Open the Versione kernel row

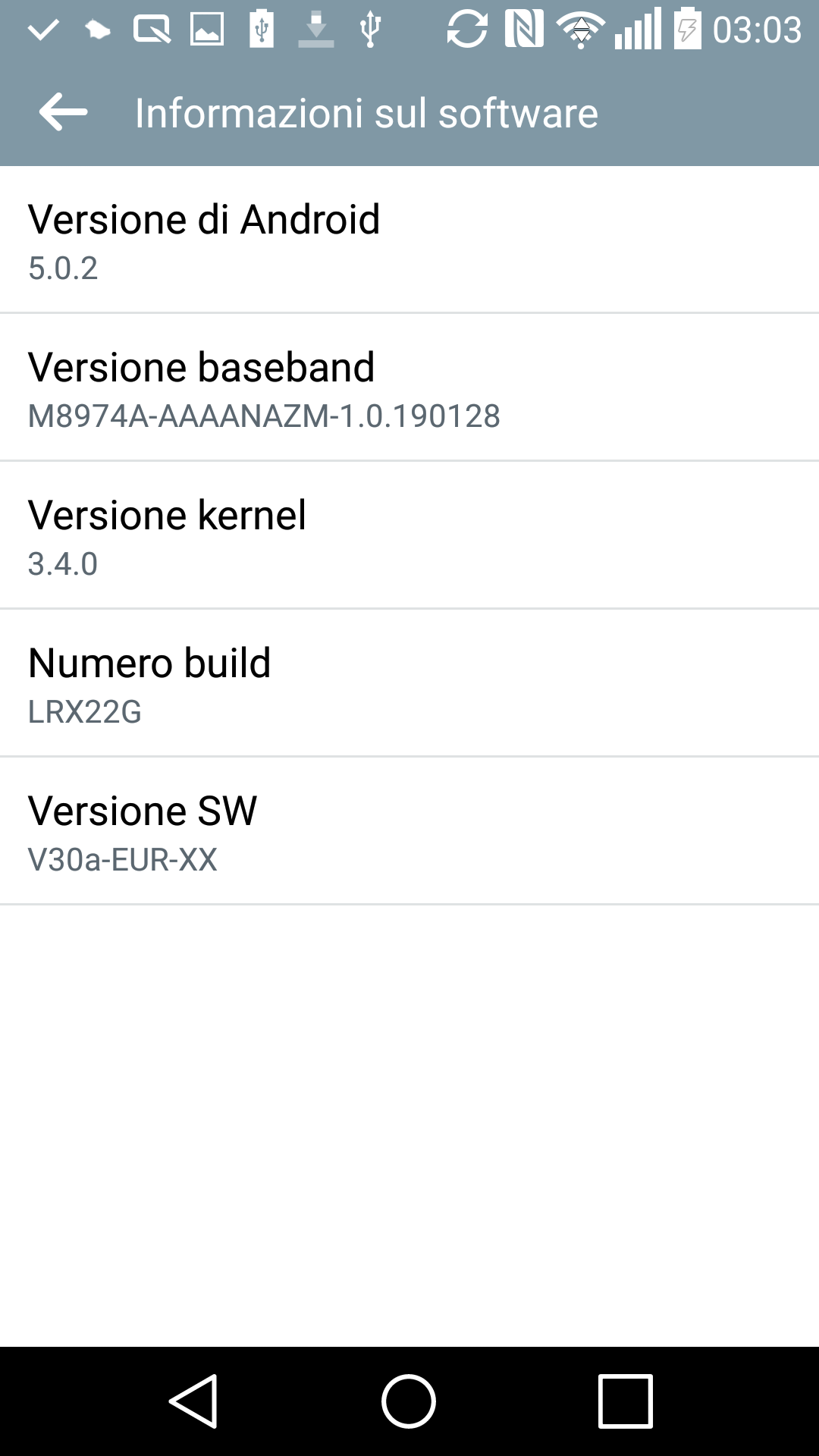[x=409, y=535]
